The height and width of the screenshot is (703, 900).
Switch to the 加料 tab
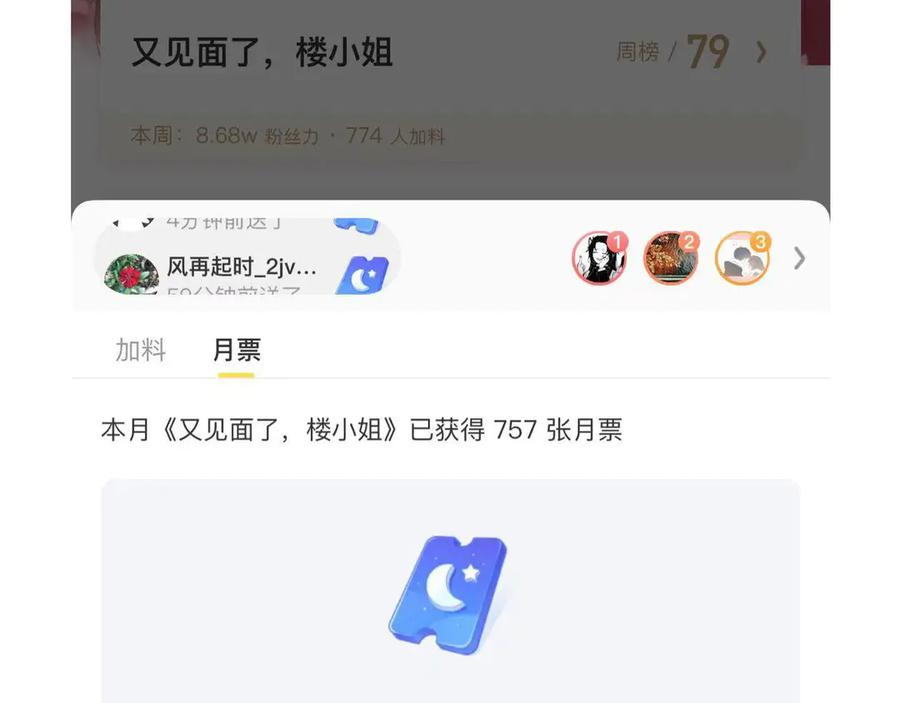pyautogui.click(x=141, y=349)
